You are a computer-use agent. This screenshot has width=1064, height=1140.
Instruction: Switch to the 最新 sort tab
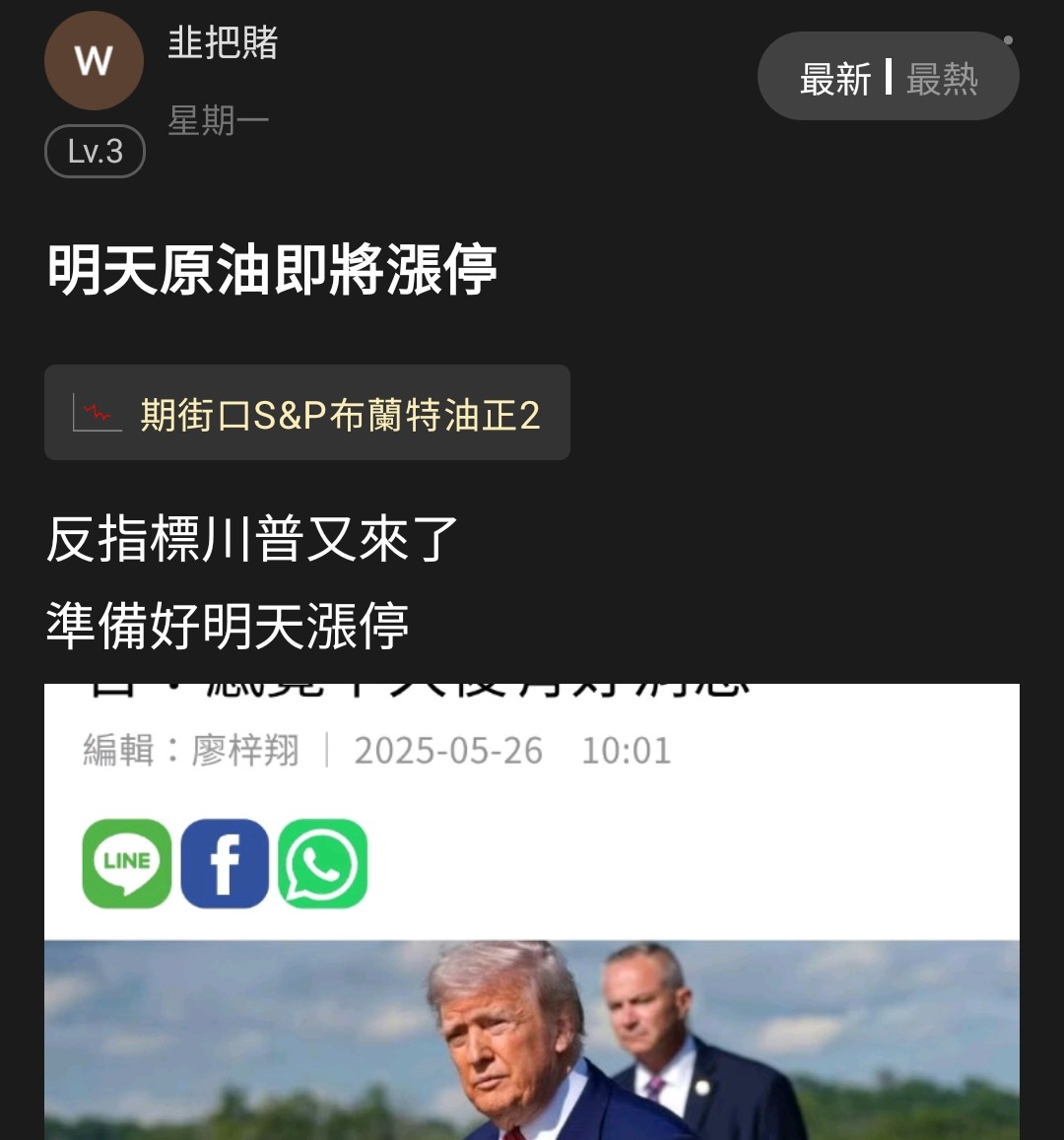click(834, 79)
